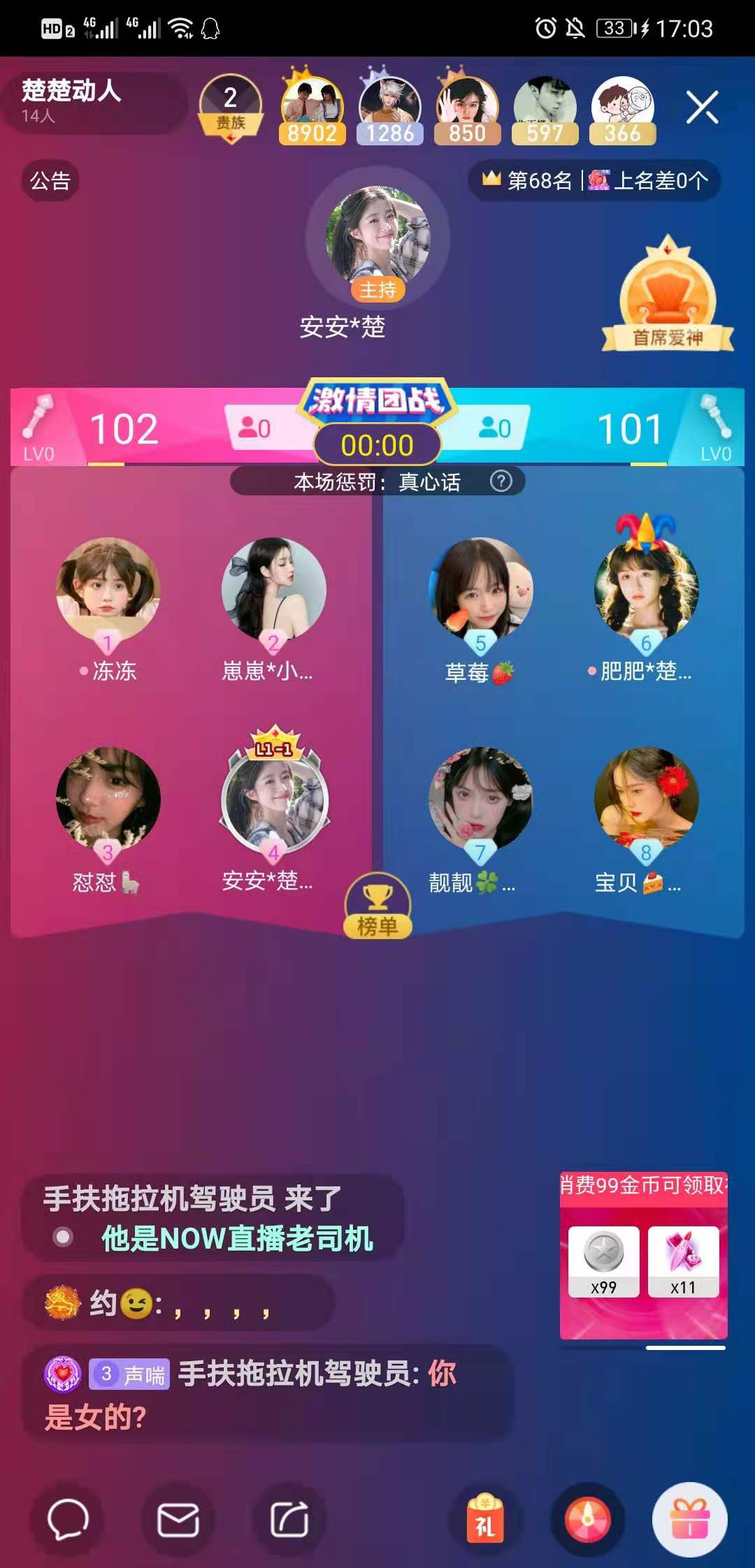
Task: Open private messages envelope icon
Action: pyautogui.click(x=178, y=1520)
